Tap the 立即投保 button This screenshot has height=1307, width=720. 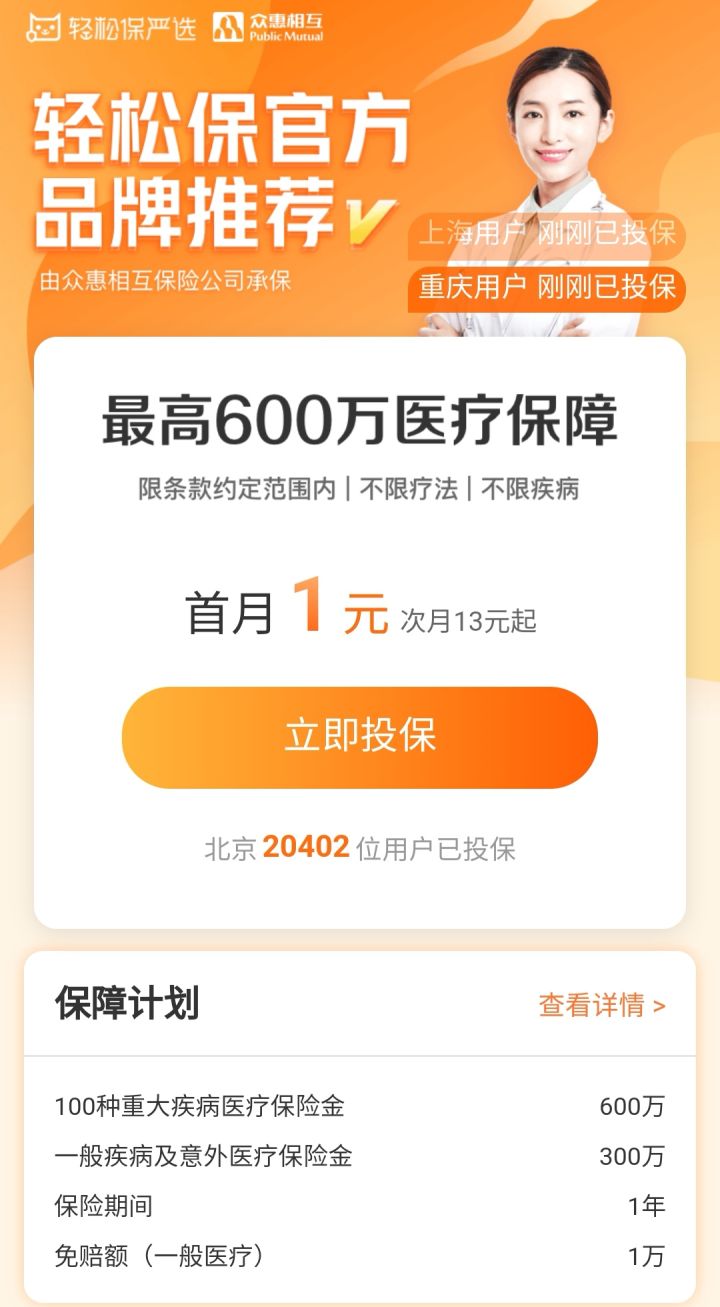tap(360, 737)
